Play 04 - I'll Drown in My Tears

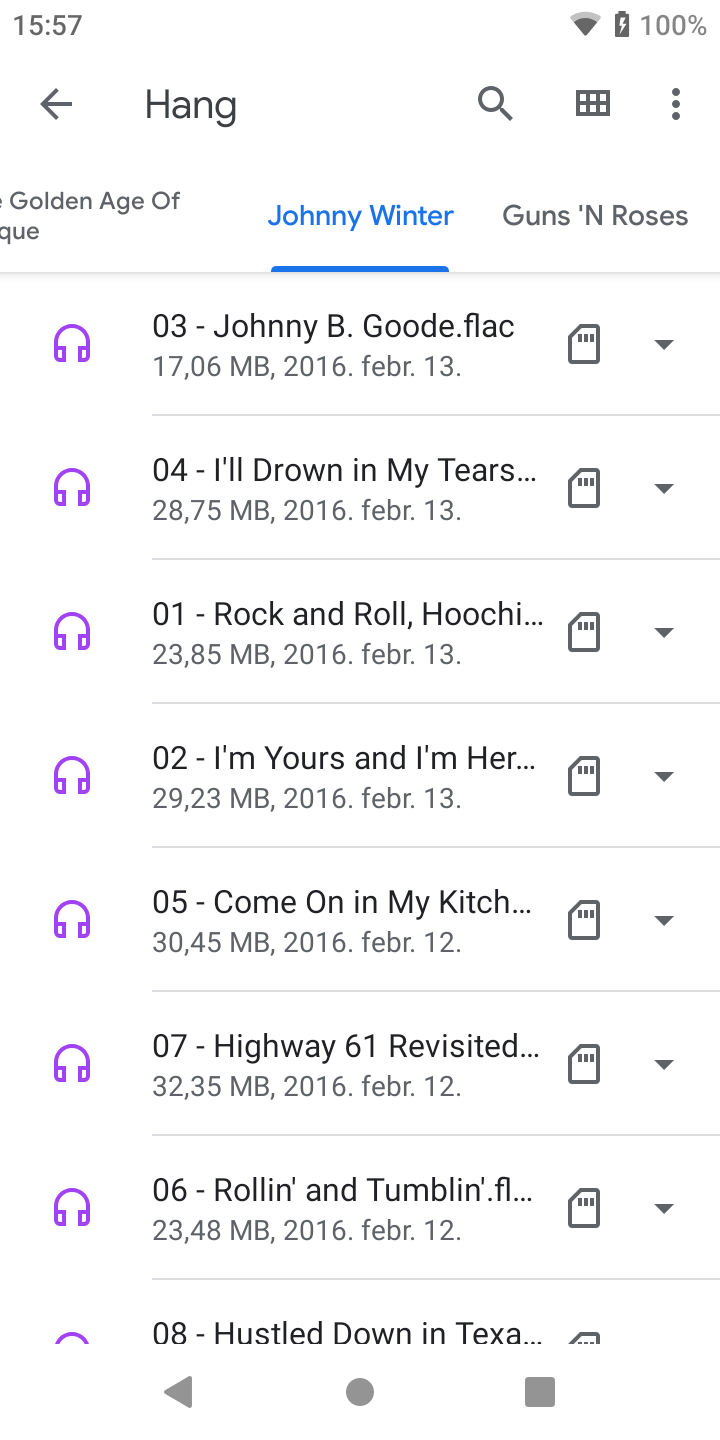[x=360, y=488]
